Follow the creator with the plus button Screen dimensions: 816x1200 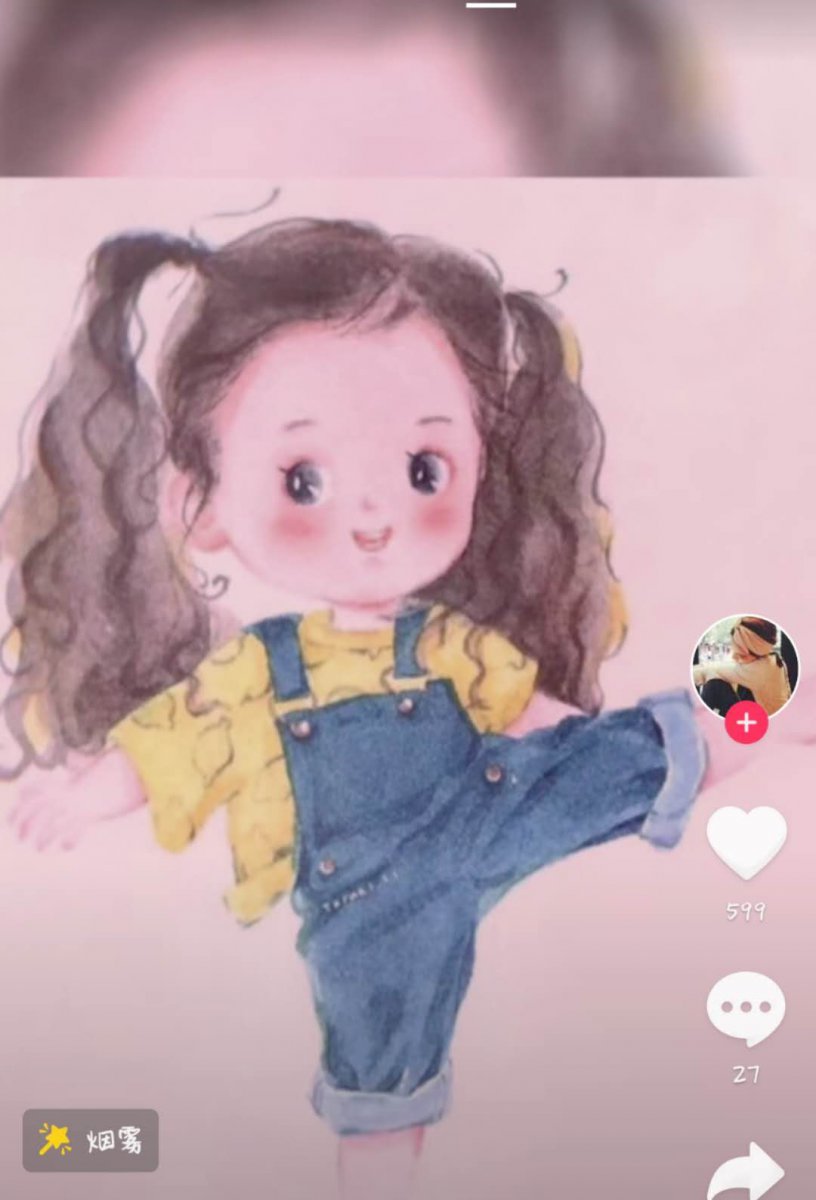[746, 723]
